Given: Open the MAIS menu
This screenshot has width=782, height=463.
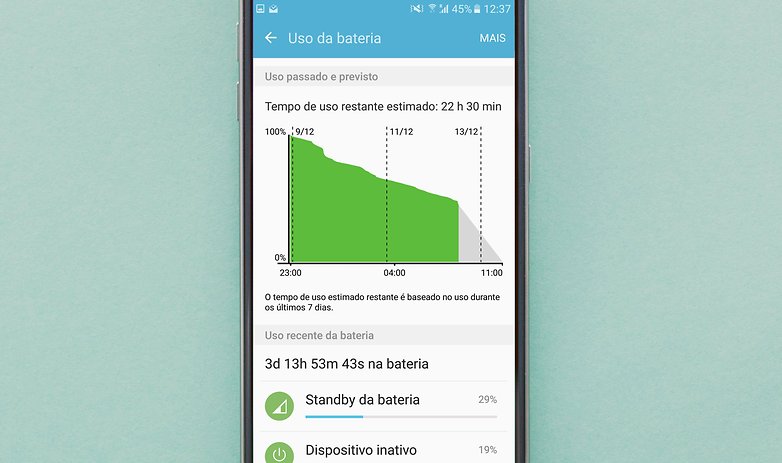Looking at the screenshot, I should pyautogui.click(x=492, y=38).
